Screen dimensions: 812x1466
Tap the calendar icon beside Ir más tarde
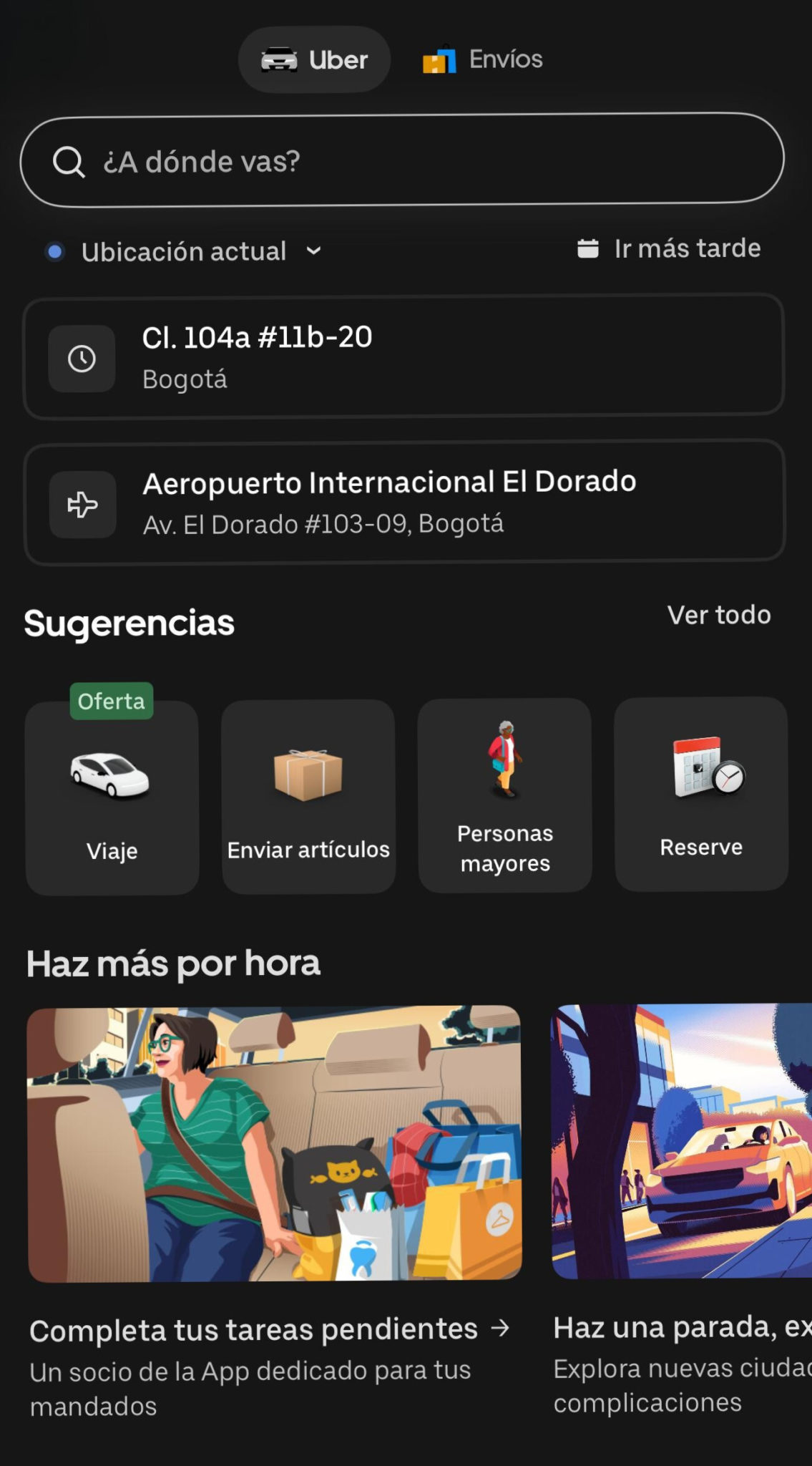pos(587,248)
